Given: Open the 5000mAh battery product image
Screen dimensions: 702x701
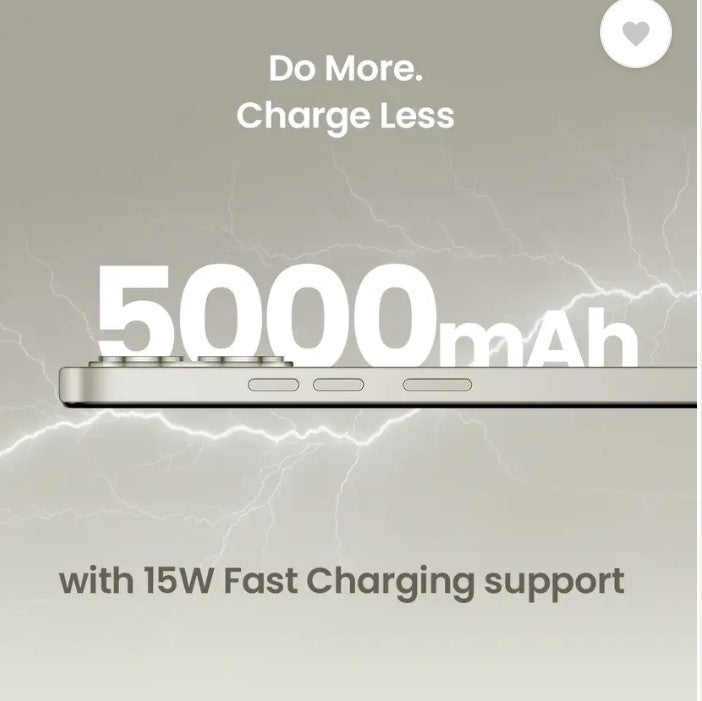Looking at the screenshot, I should 350,380.
